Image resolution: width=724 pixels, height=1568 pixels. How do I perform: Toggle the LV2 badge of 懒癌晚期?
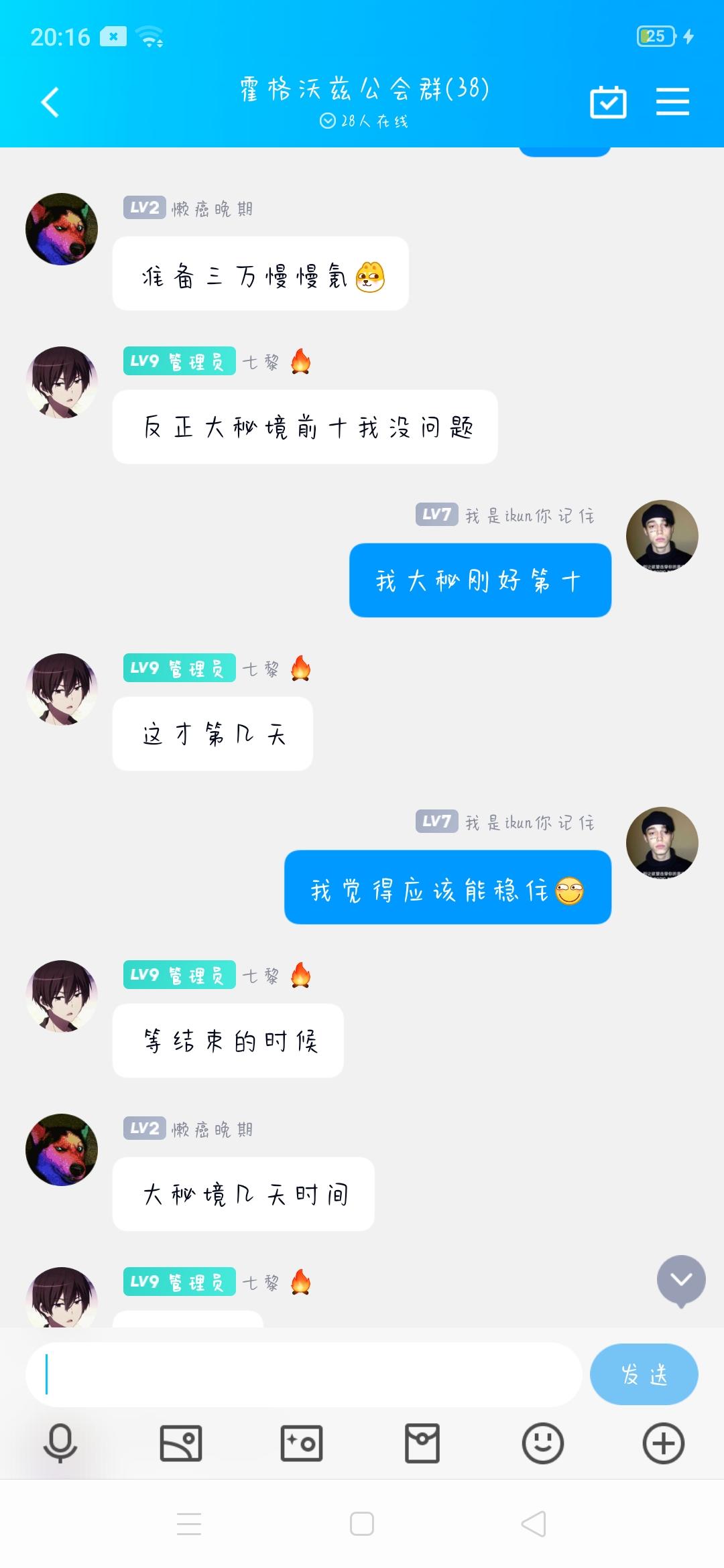142,208
